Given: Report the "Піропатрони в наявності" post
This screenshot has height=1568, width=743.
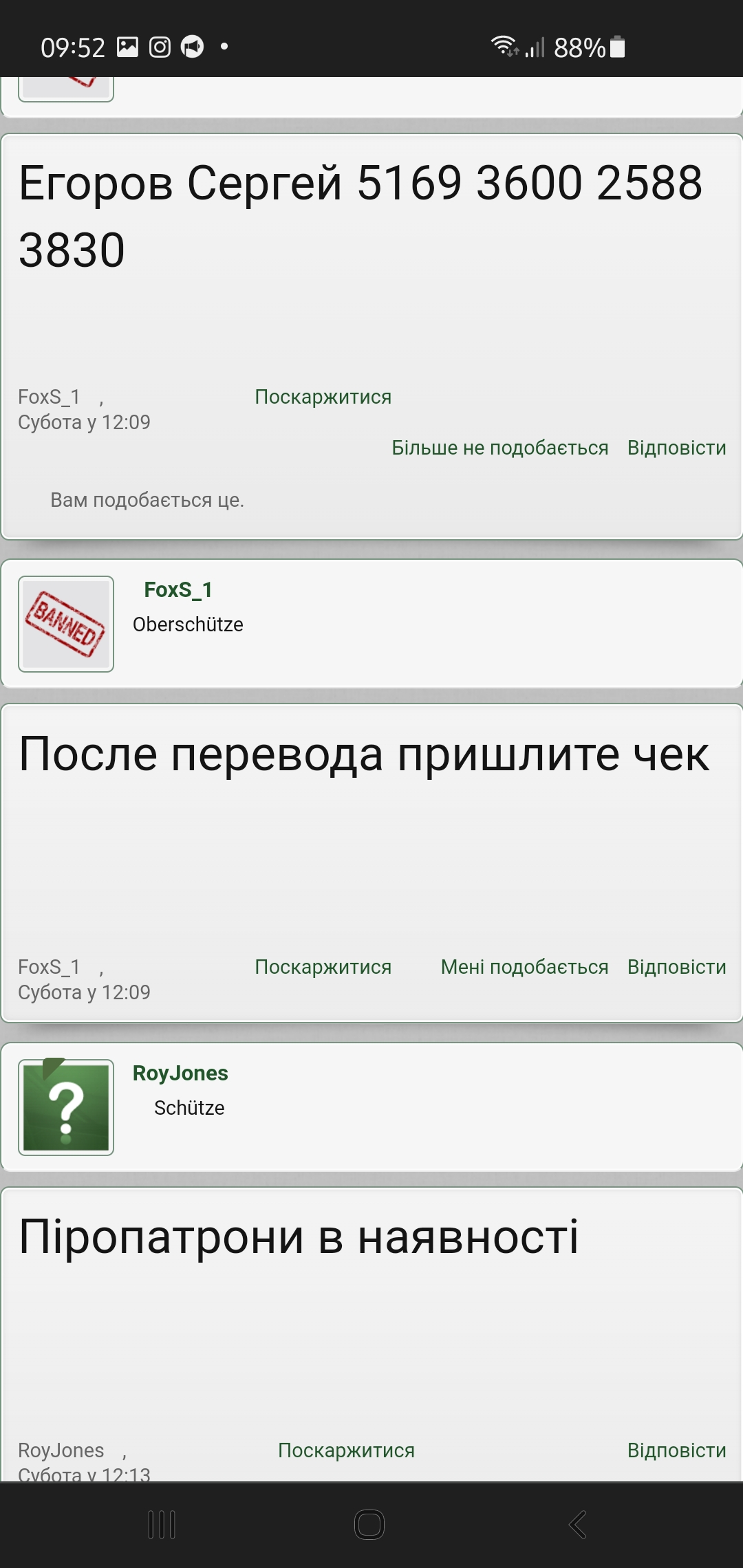Looking at the screenshot, I should [x=346, y=1450].
